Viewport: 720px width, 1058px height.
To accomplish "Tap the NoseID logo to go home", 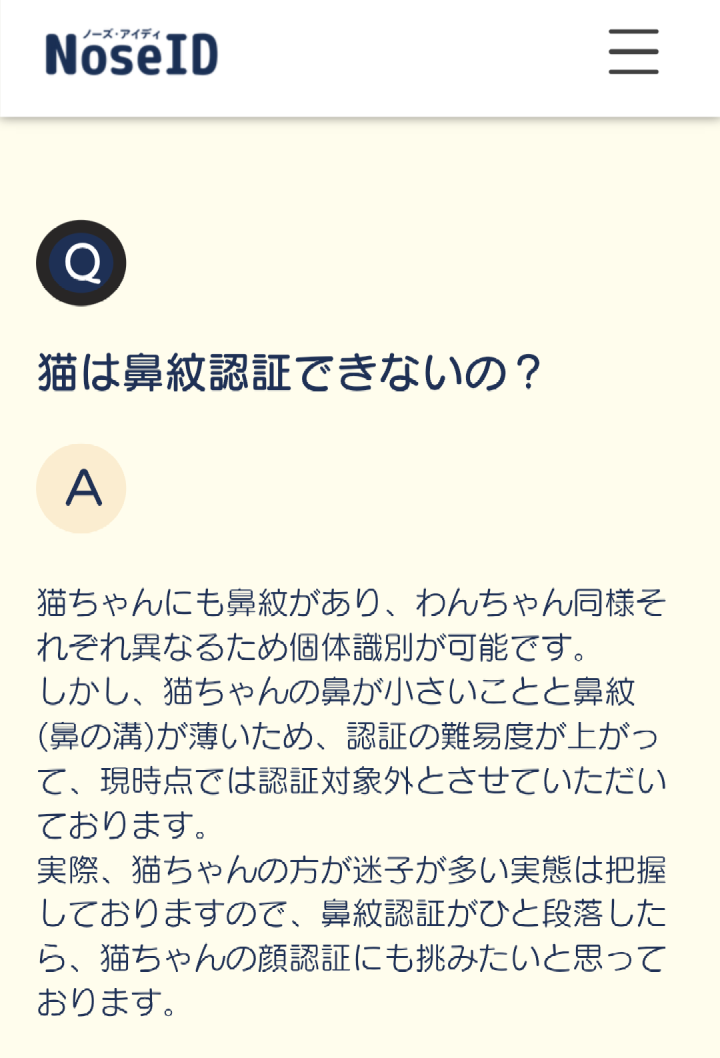I will tap(131, 52).
